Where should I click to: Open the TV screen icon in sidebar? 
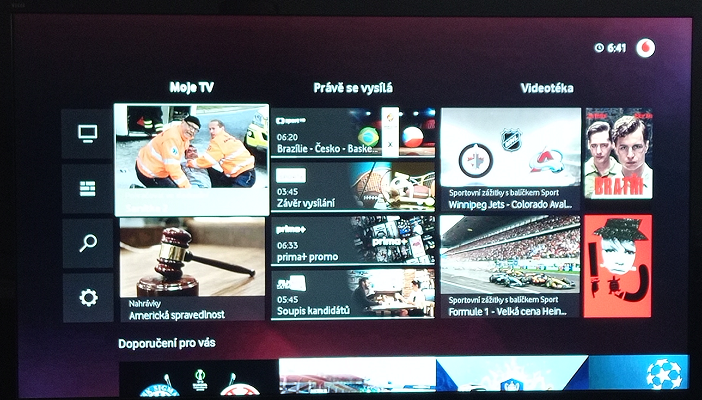coord(87,135)
